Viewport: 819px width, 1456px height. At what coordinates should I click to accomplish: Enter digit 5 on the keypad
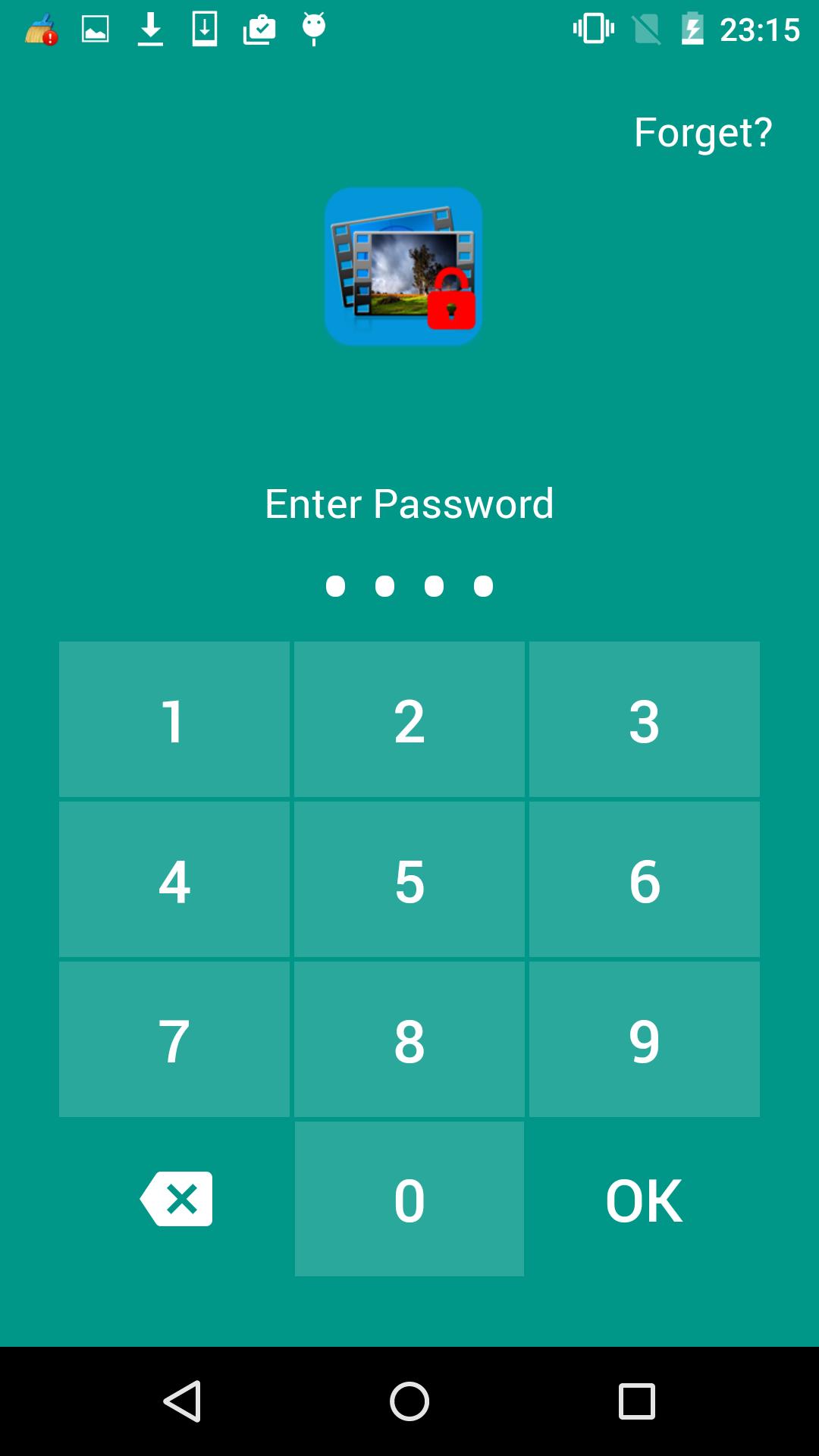pyautogui.click(x=409, y=879)
